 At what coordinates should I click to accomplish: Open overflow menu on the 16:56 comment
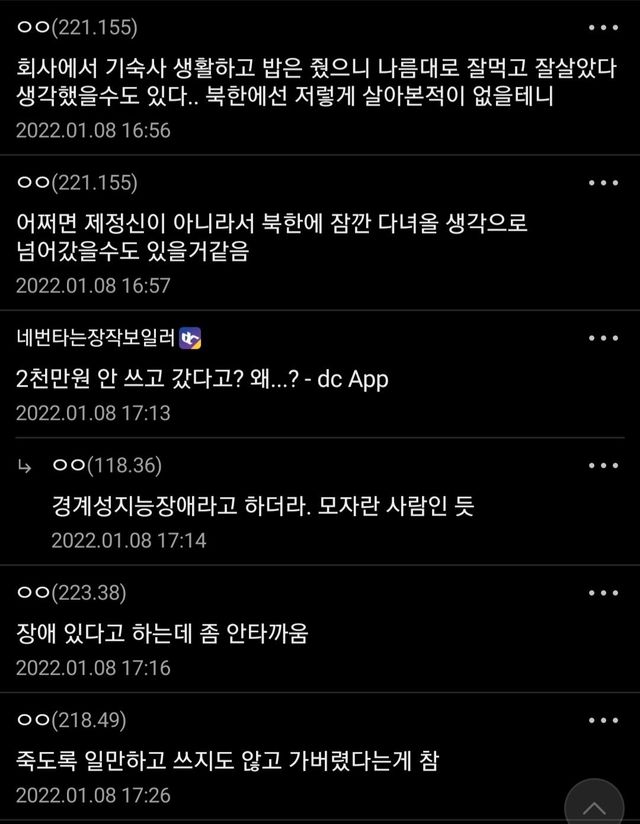(x=603, y=27)
